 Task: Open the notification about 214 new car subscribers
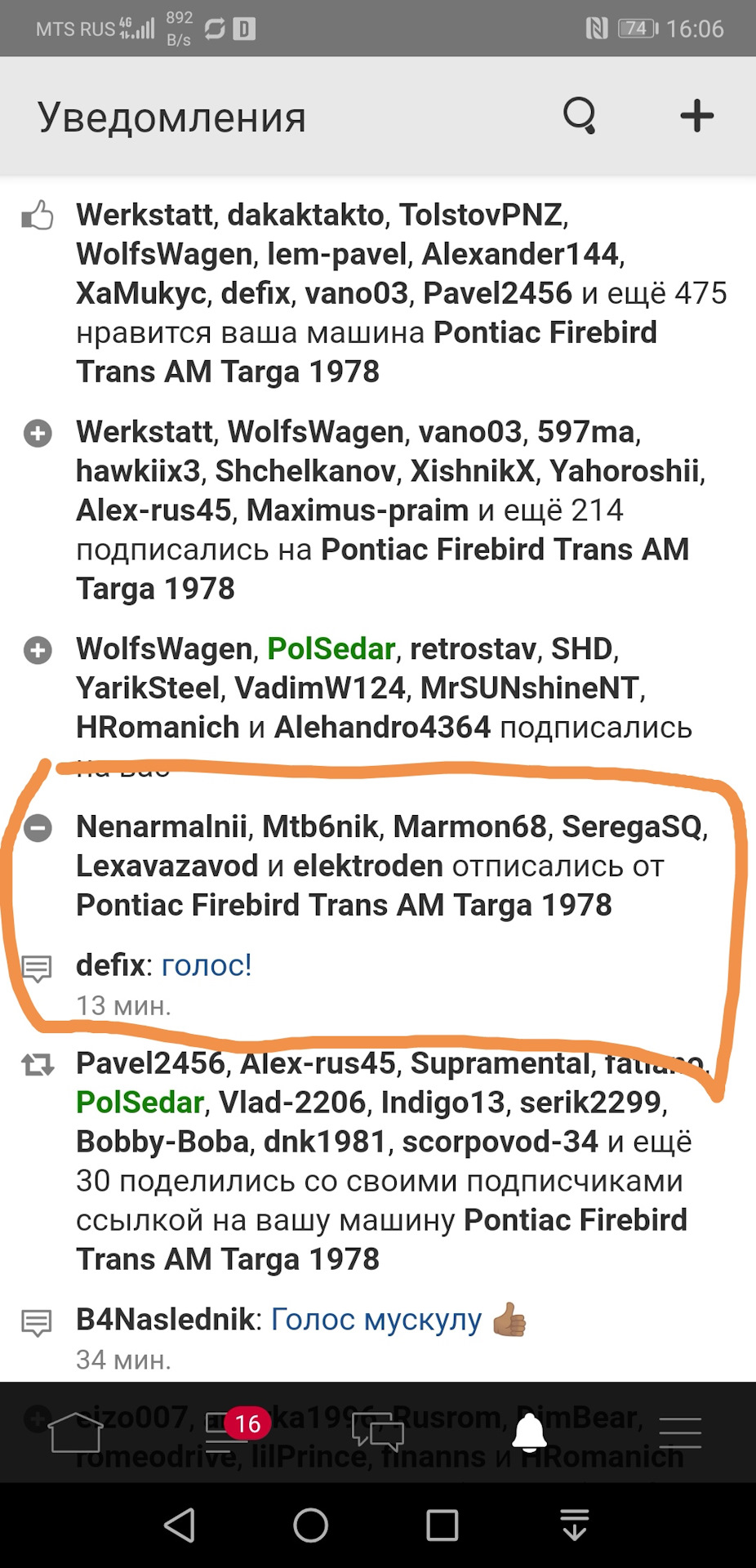378,510
